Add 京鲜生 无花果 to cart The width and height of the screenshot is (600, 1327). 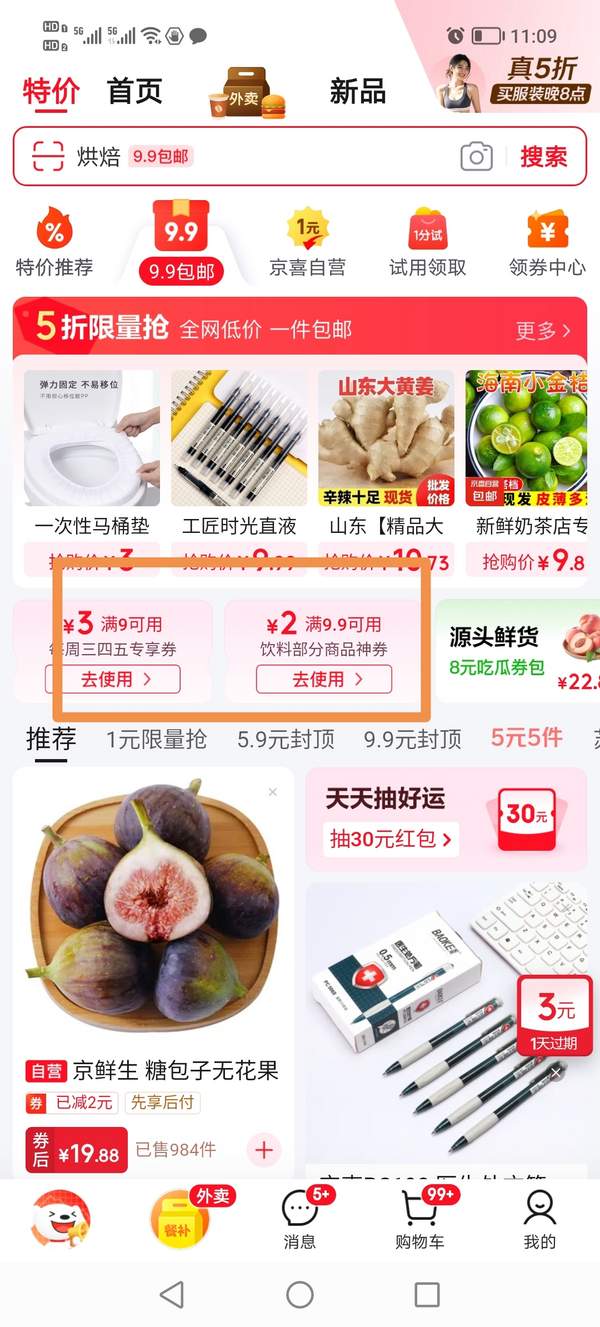point(263,1150)
